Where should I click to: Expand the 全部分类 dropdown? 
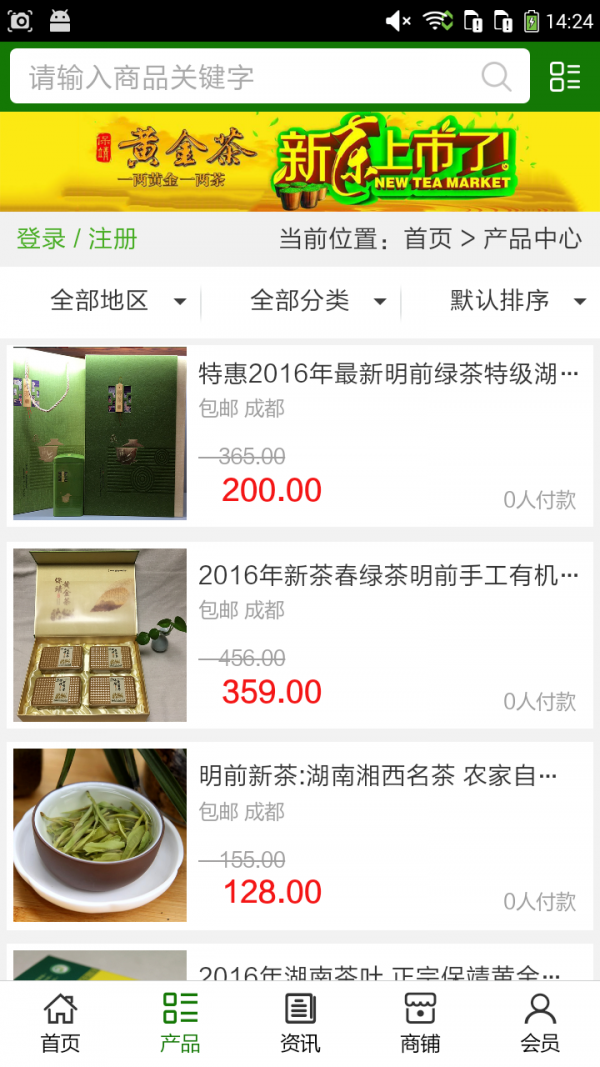pyautogui.click(x=317, y=300)
